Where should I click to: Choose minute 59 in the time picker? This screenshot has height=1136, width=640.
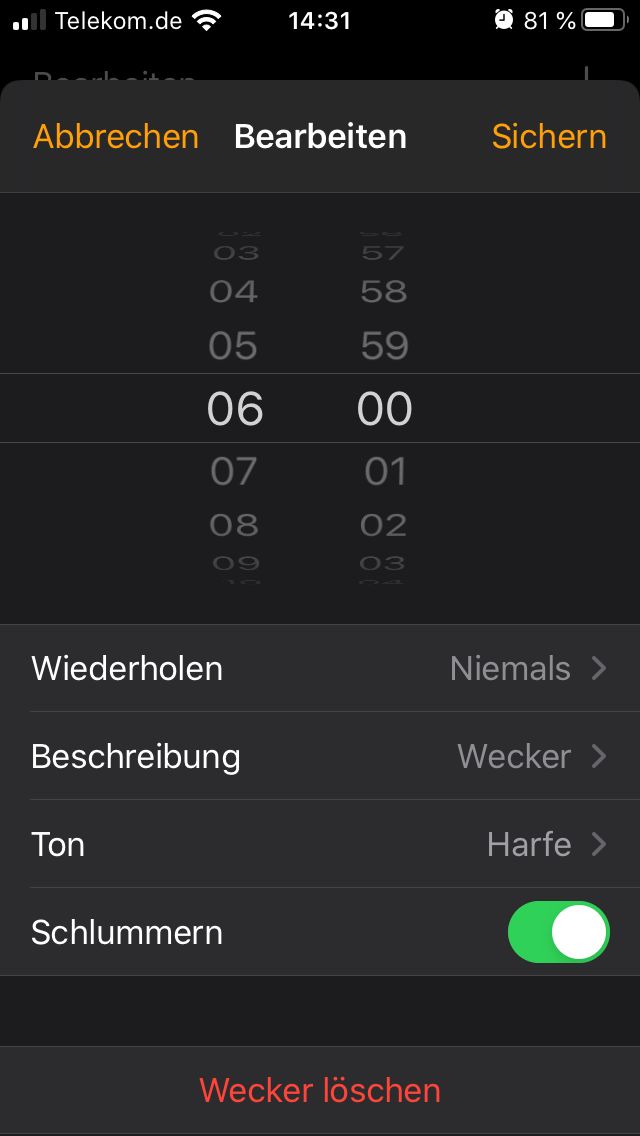pos(385,346)
